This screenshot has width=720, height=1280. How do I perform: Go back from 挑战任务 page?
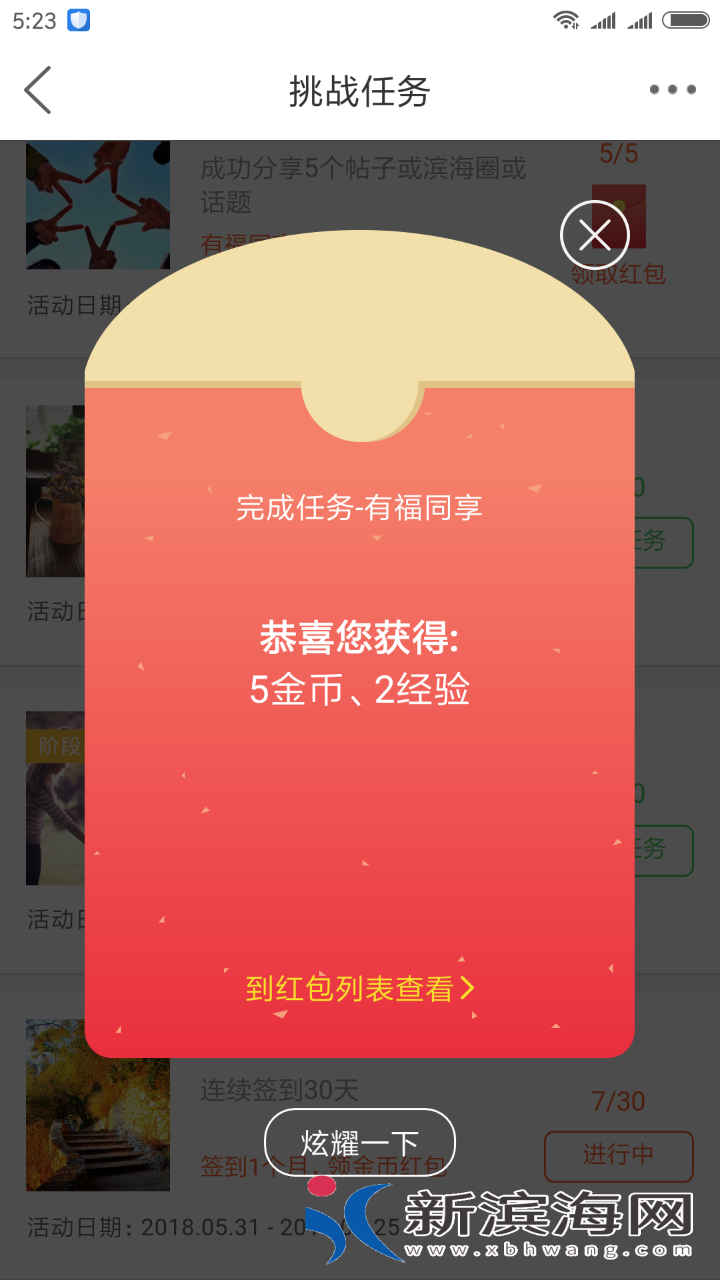click(38, 90)
